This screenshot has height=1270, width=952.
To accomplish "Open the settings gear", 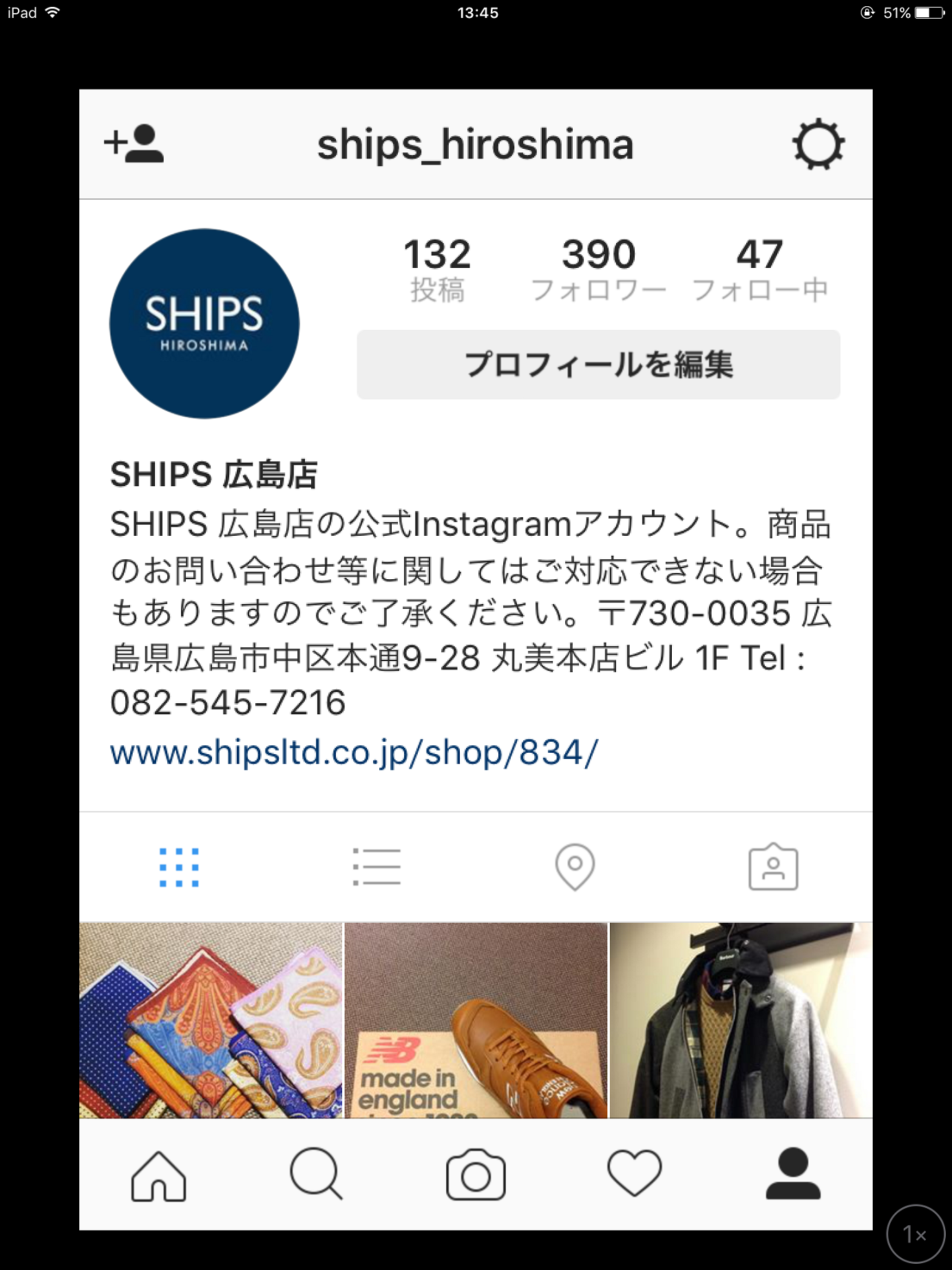I will [818, 144].
